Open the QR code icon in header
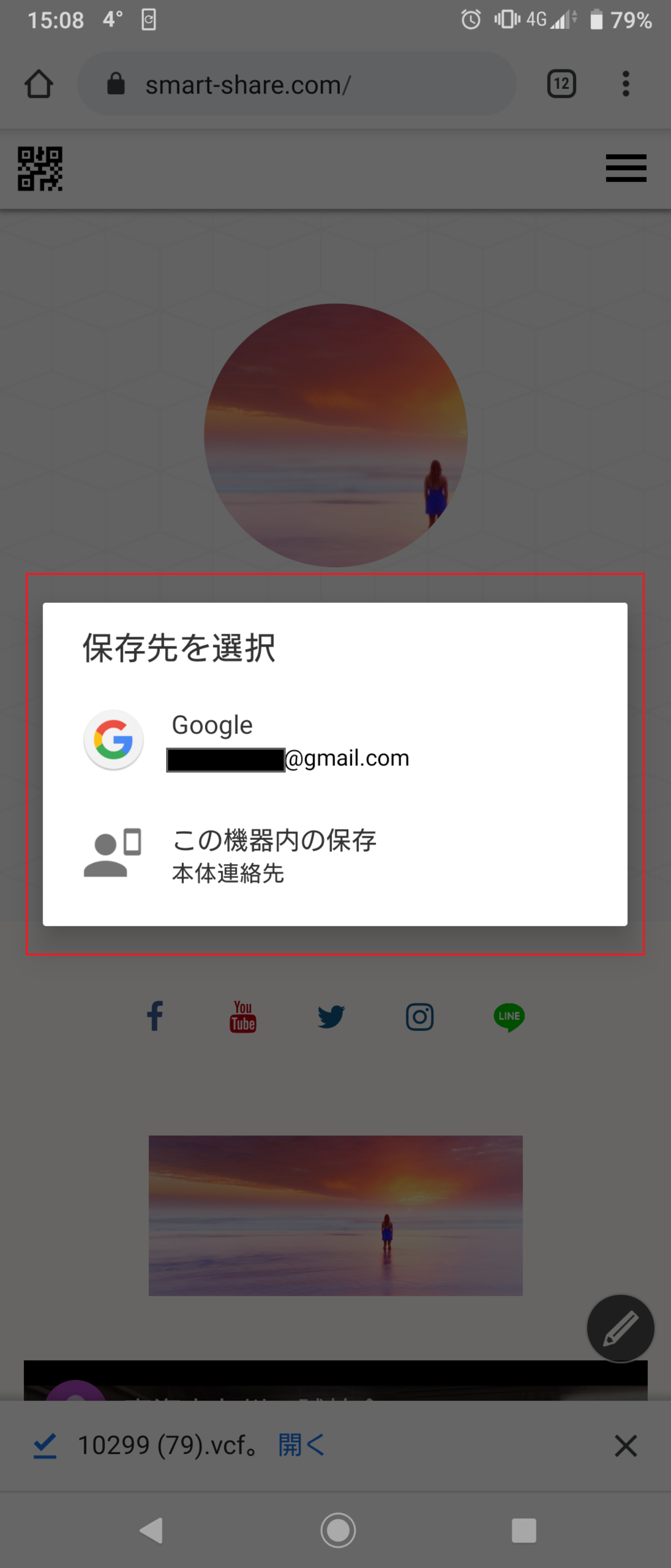 (40, 169)
